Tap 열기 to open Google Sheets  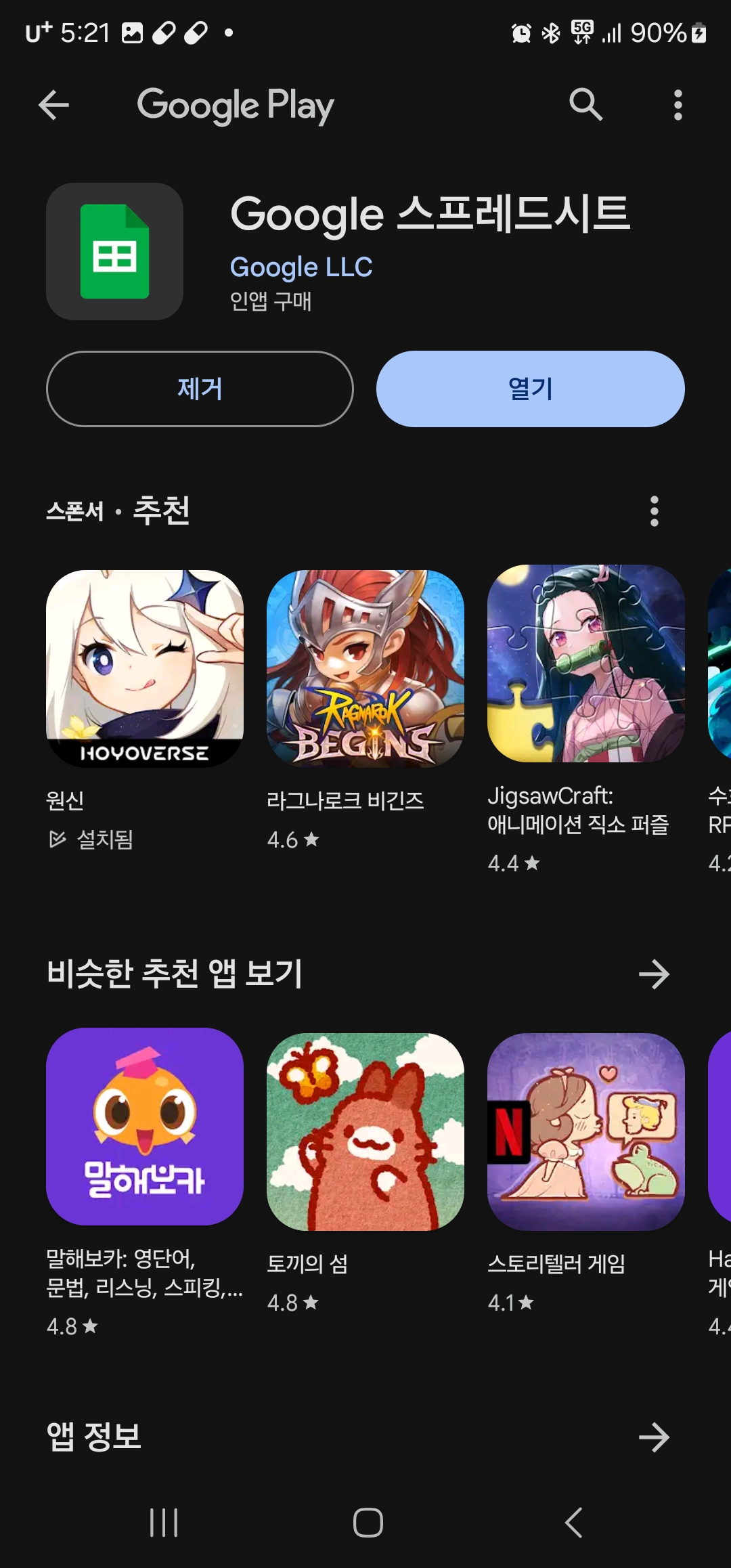pyautogui.click(x=530, y=389)
